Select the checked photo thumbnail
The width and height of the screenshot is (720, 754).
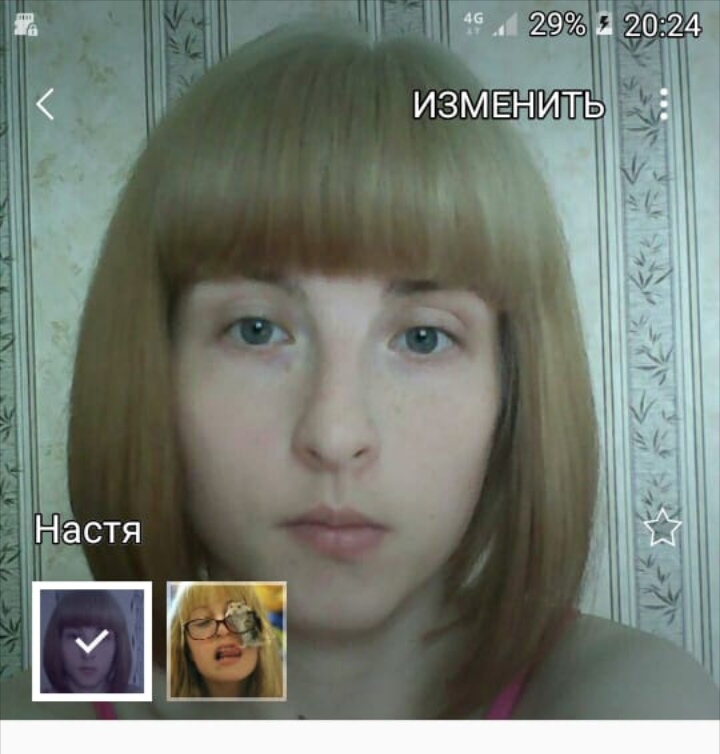click(x=92, y=641)
